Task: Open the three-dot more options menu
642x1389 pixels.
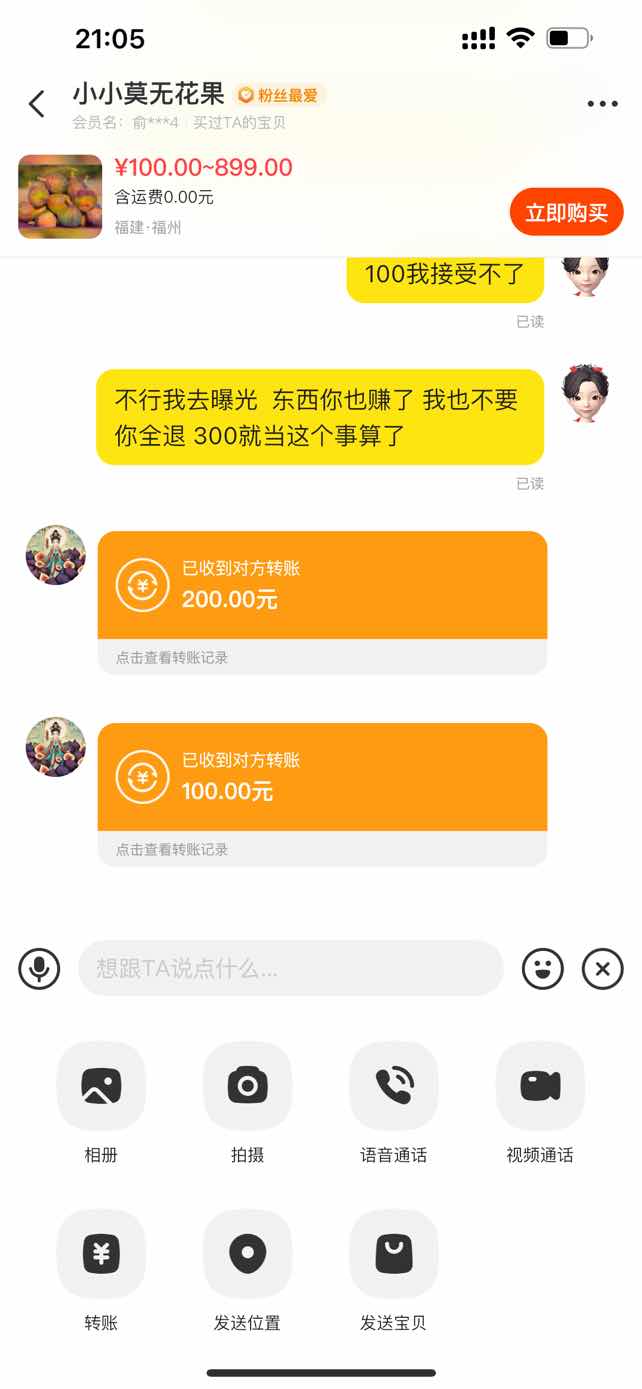Action: click(x=602, y=103)
